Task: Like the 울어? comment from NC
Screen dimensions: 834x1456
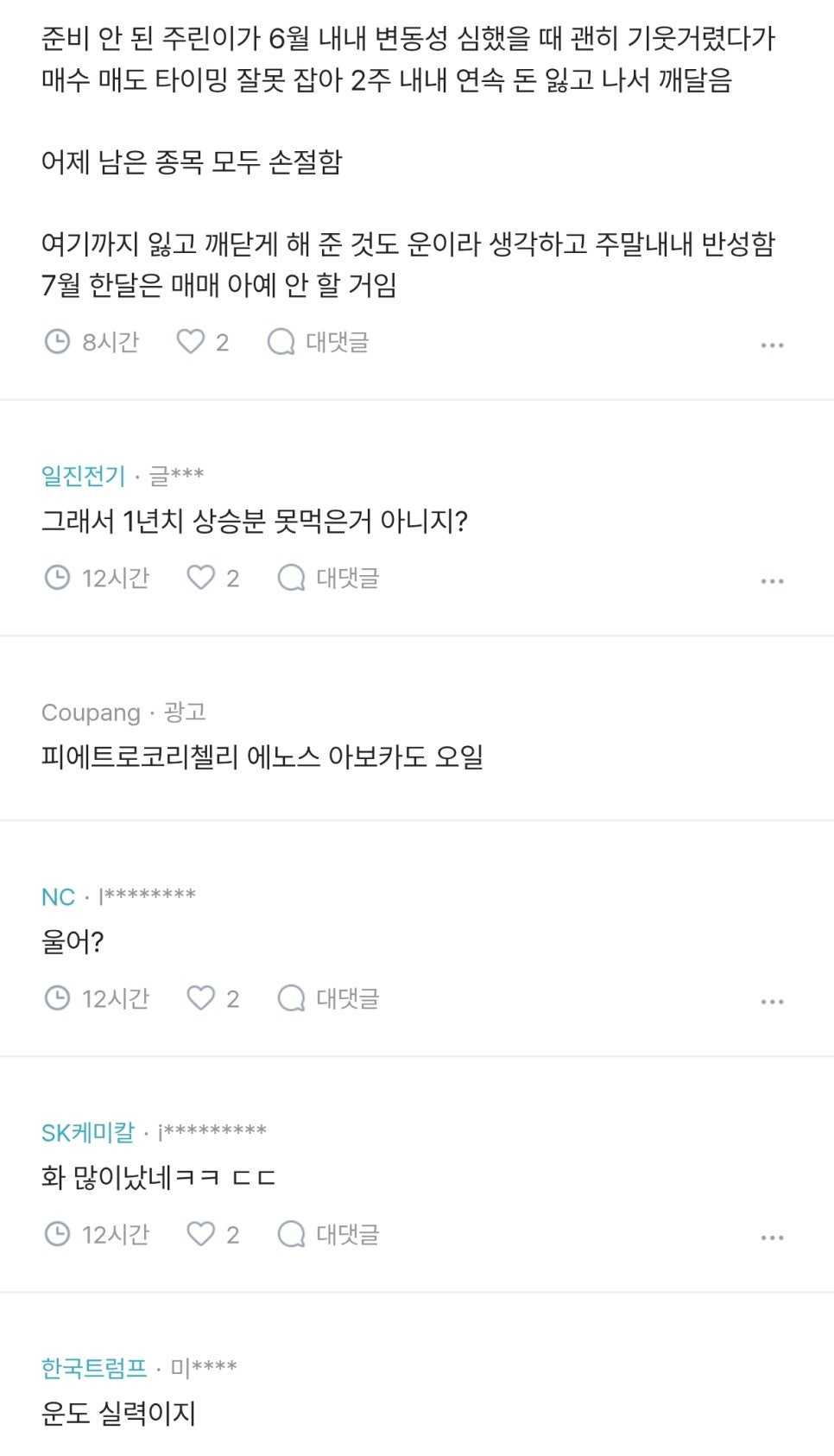Action: (x=213, y=998)
